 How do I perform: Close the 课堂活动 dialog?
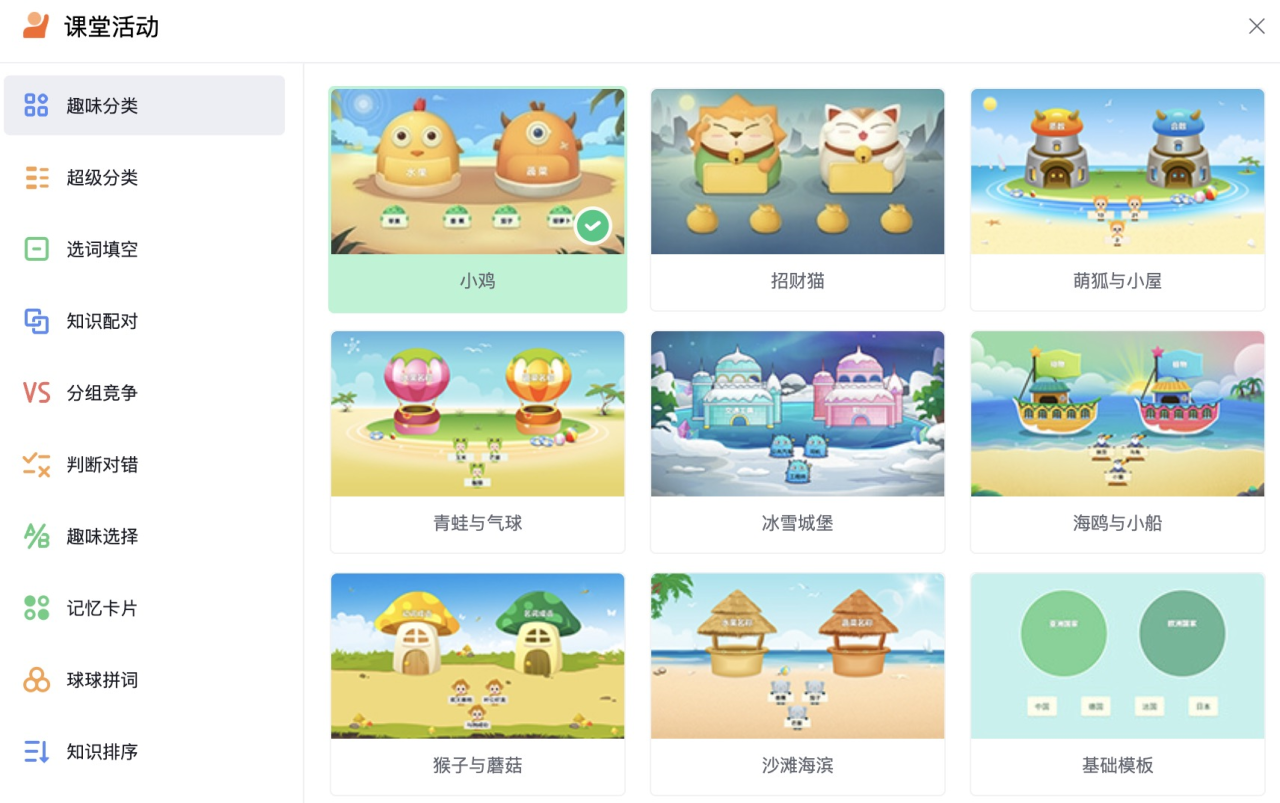click(1256, 27)
